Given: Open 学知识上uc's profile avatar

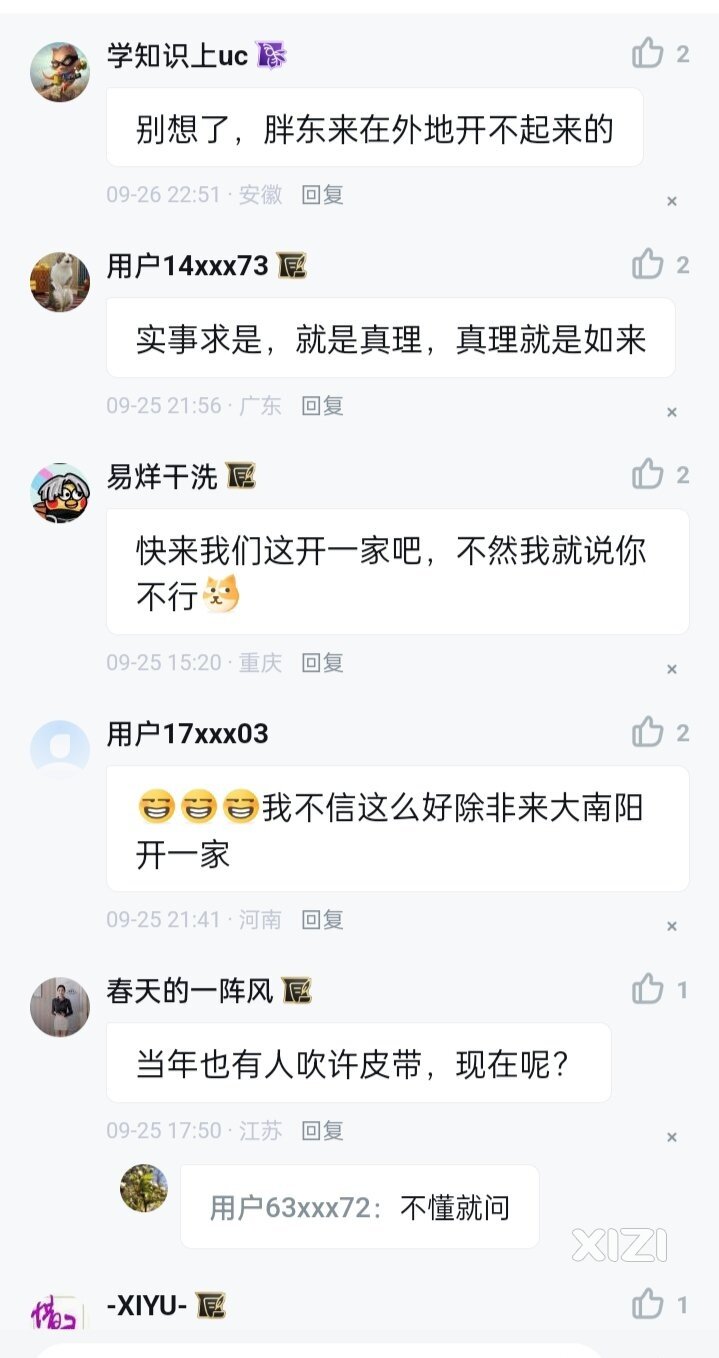Looking at the screenshot, I should pyautogui.click(x=60, y=72).
